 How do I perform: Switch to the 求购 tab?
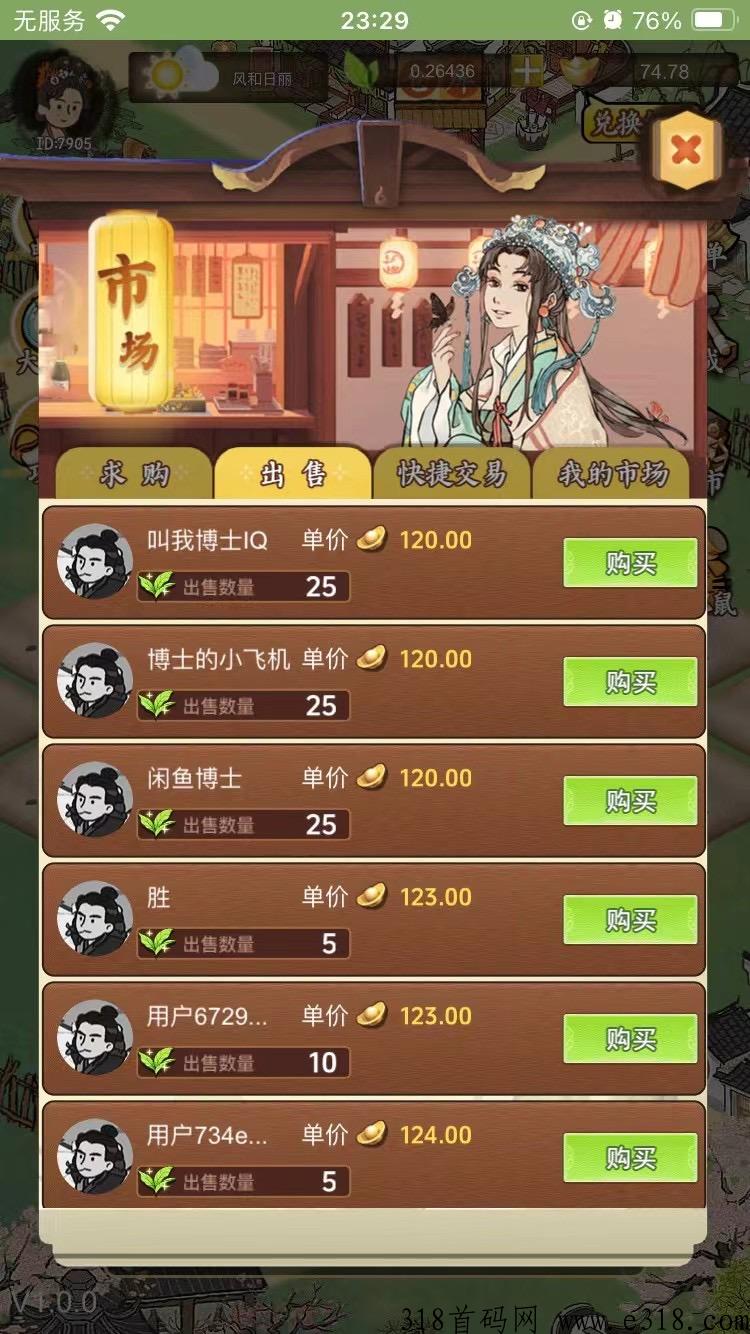(x=134, y=473)
